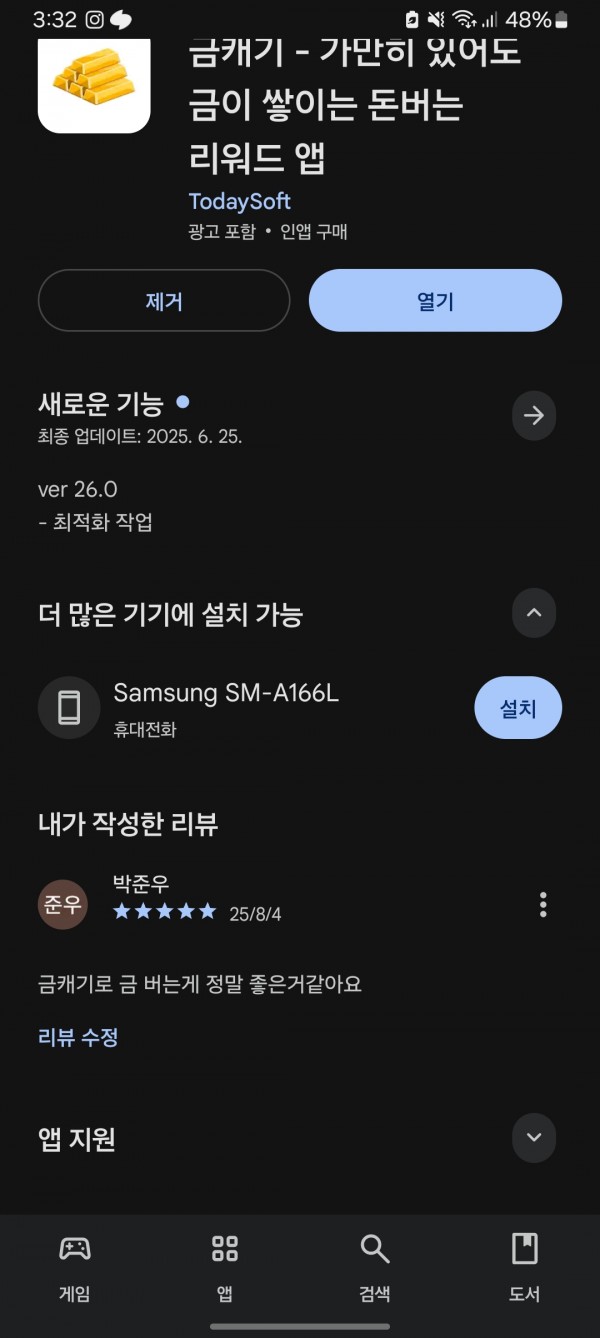Tap the 리뷰 수정 link
Viewport: 600px width, 1338px height.
click(78, 1037)
